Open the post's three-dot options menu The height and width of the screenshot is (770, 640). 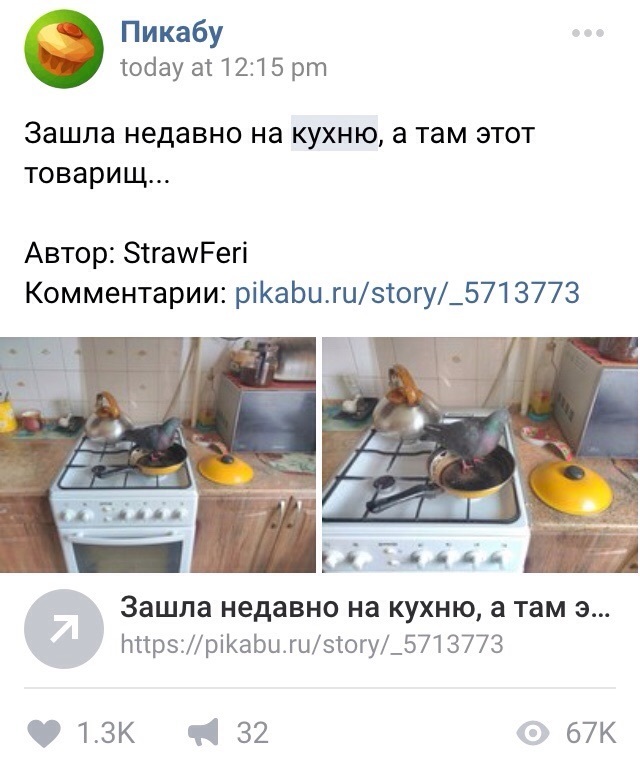tap(588, 33)
